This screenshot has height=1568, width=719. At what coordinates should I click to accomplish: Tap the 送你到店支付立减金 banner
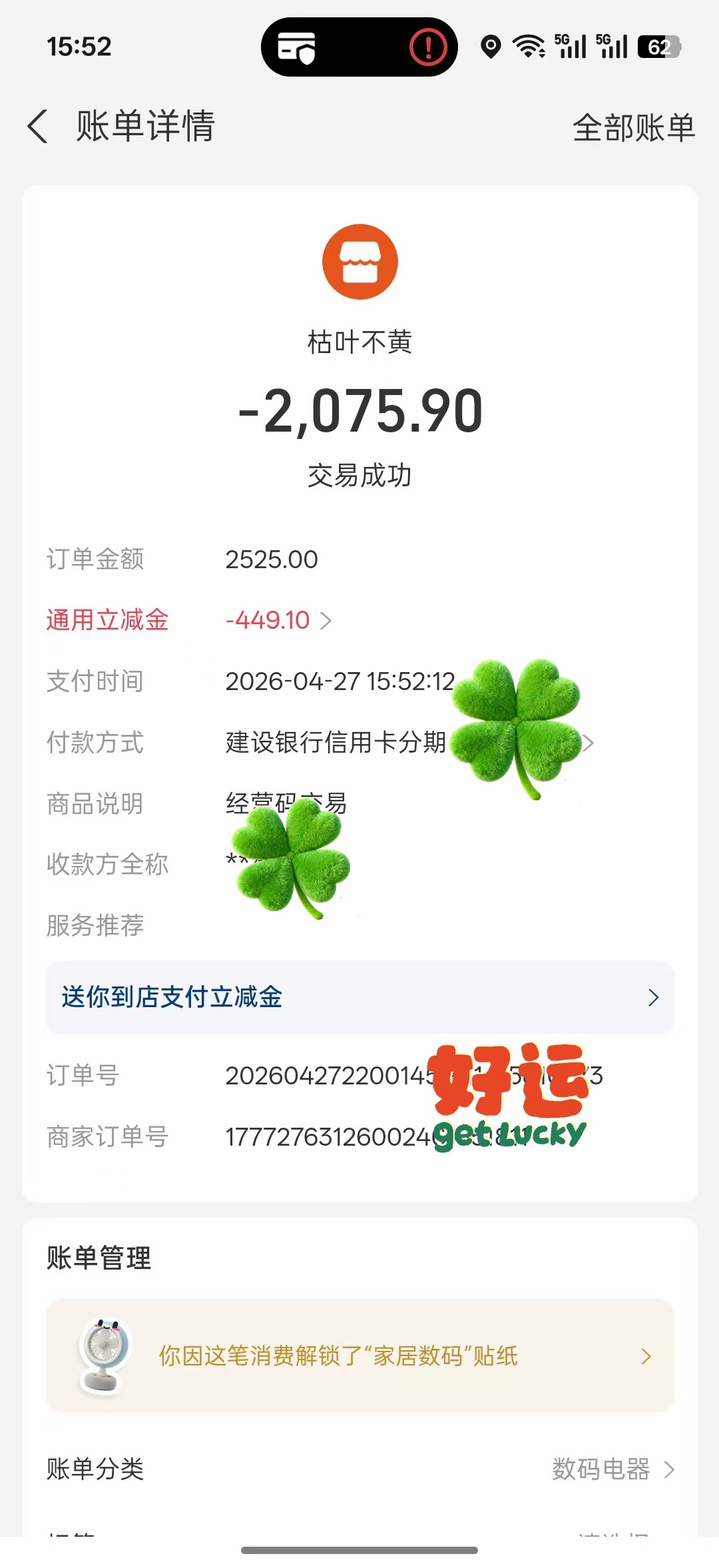[x=359, y=997]
